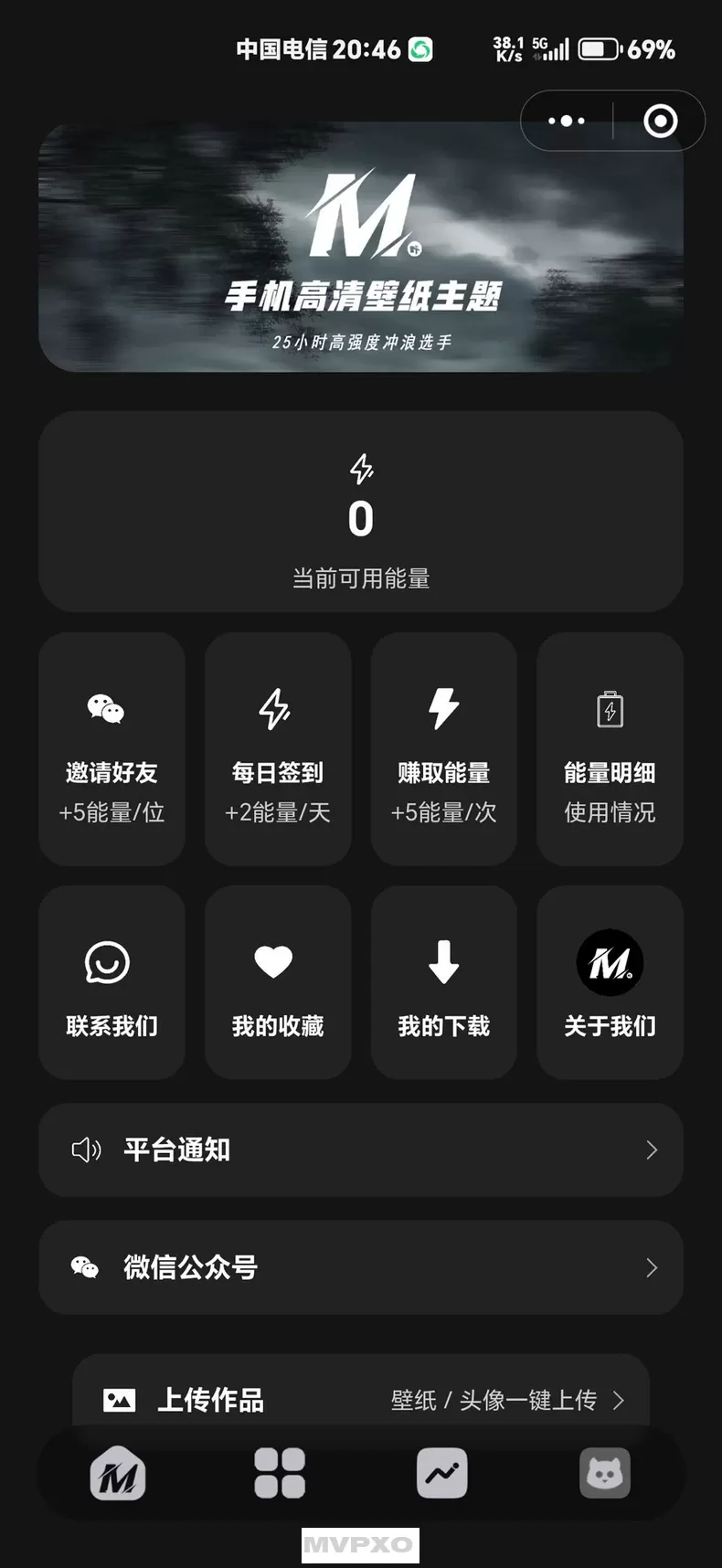Open the trending chart tab

pos(442,1474)
